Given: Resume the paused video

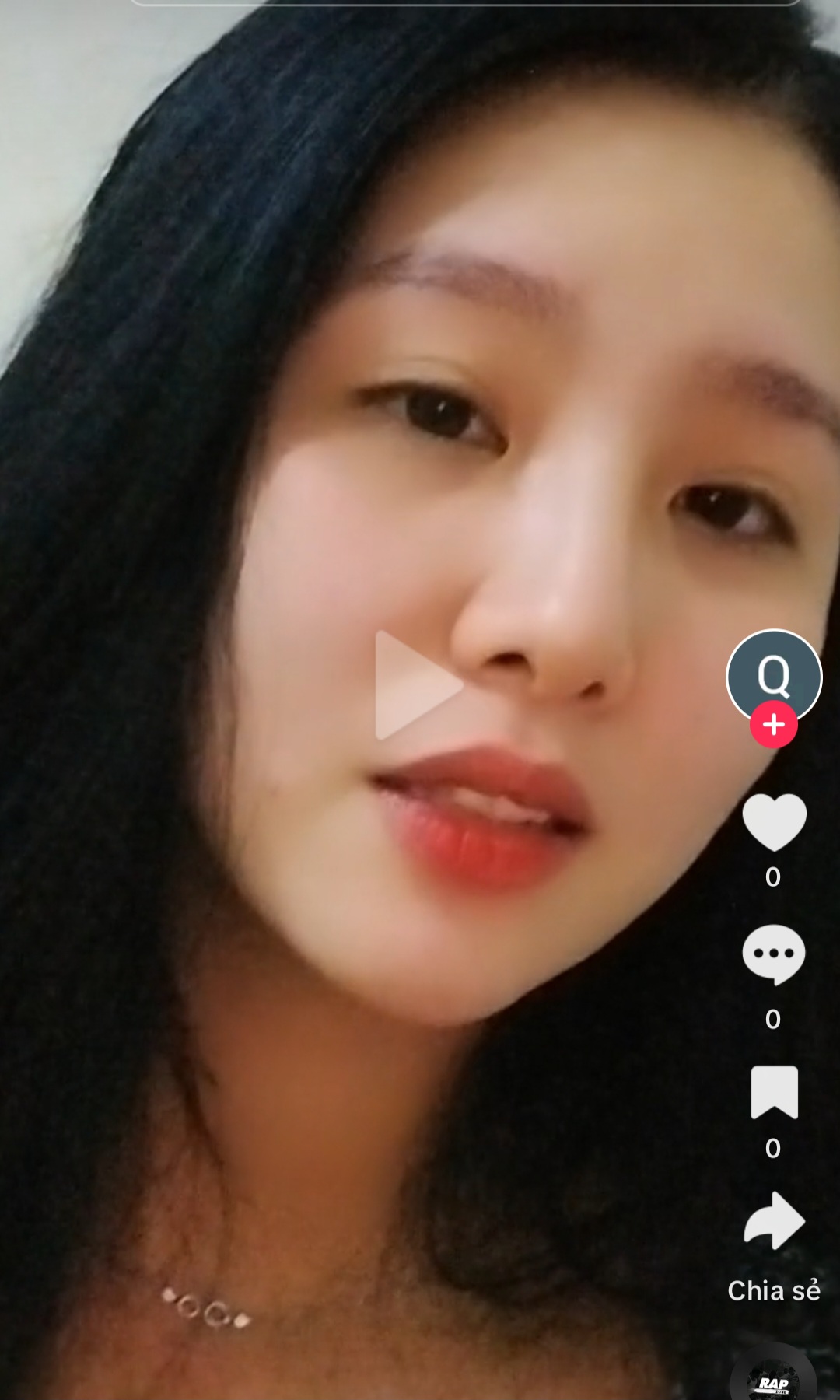Looking at the screenshot, I should 418,685.
